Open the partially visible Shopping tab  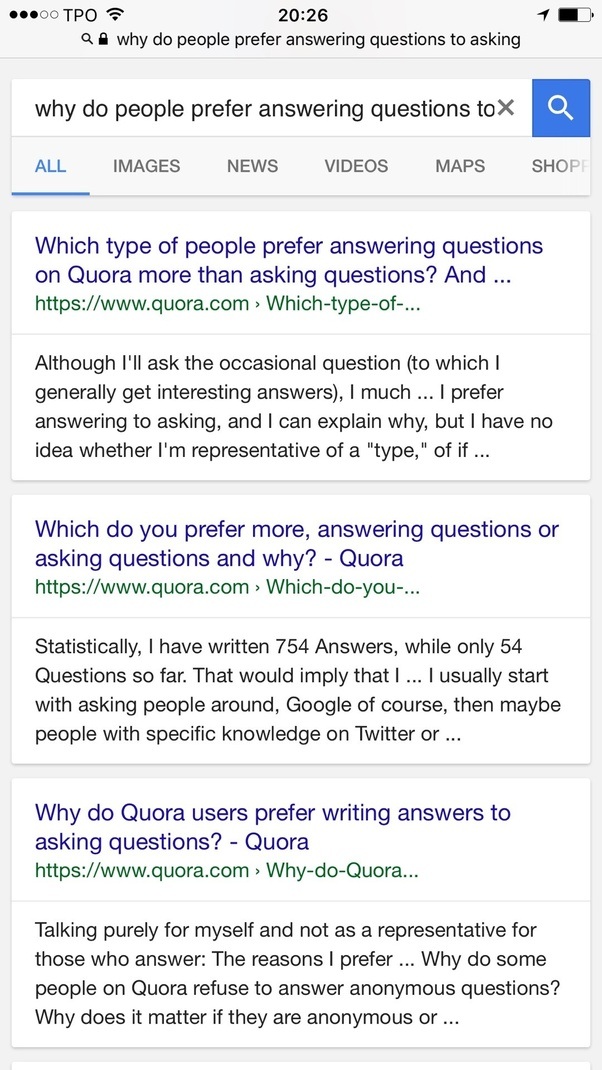[560, 166]
